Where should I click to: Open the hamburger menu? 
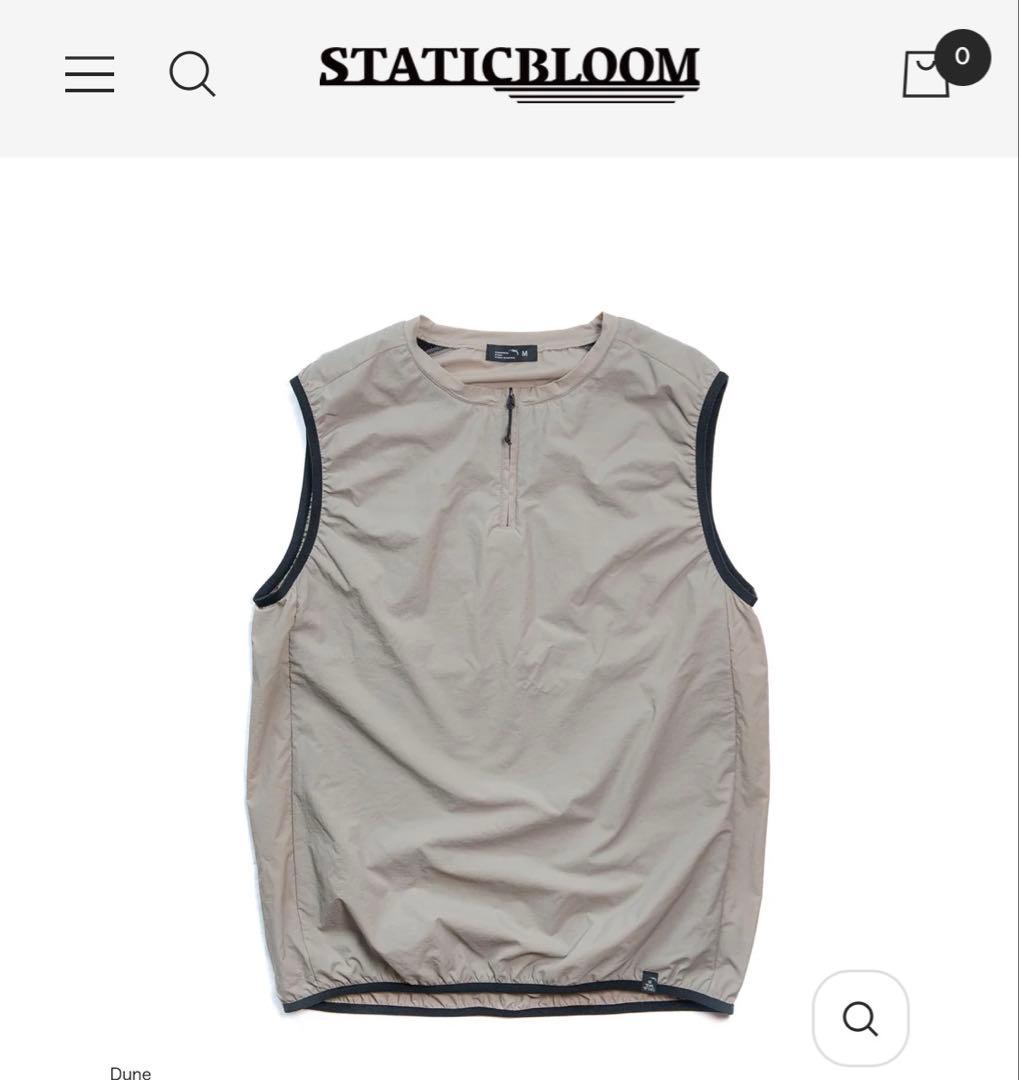pyautogui.click(x=90, y=74)
